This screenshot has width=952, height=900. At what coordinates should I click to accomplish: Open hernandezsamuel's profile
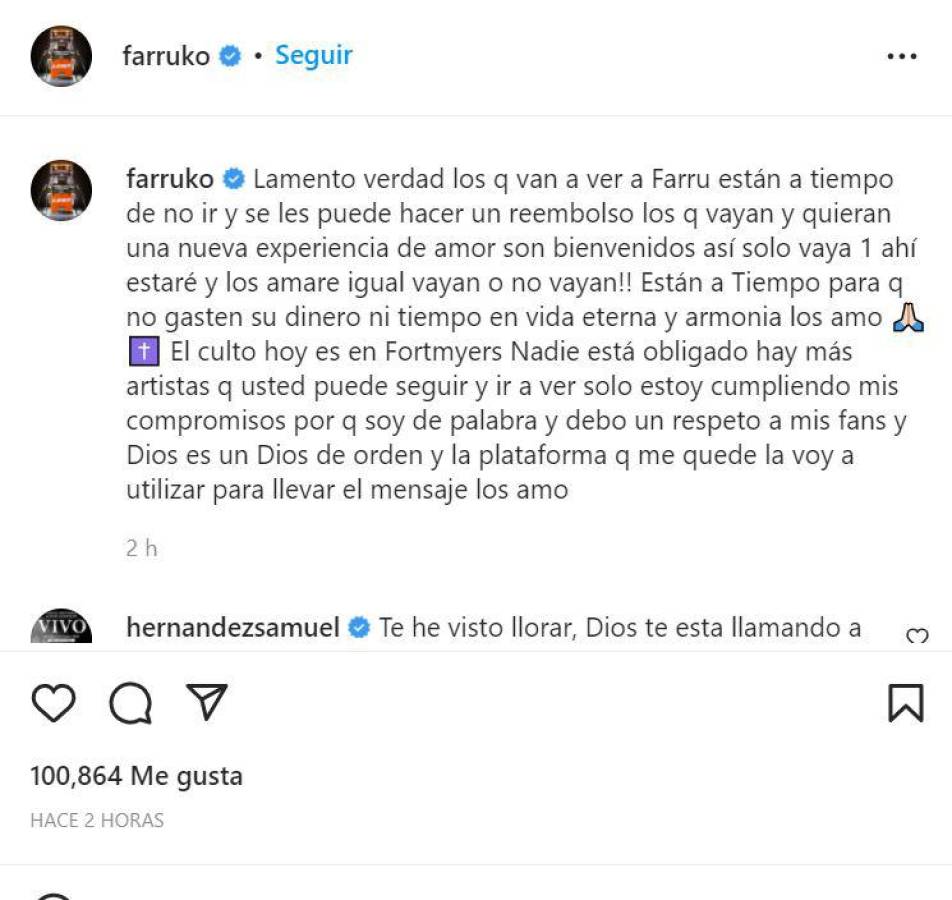tap(233, 628)
